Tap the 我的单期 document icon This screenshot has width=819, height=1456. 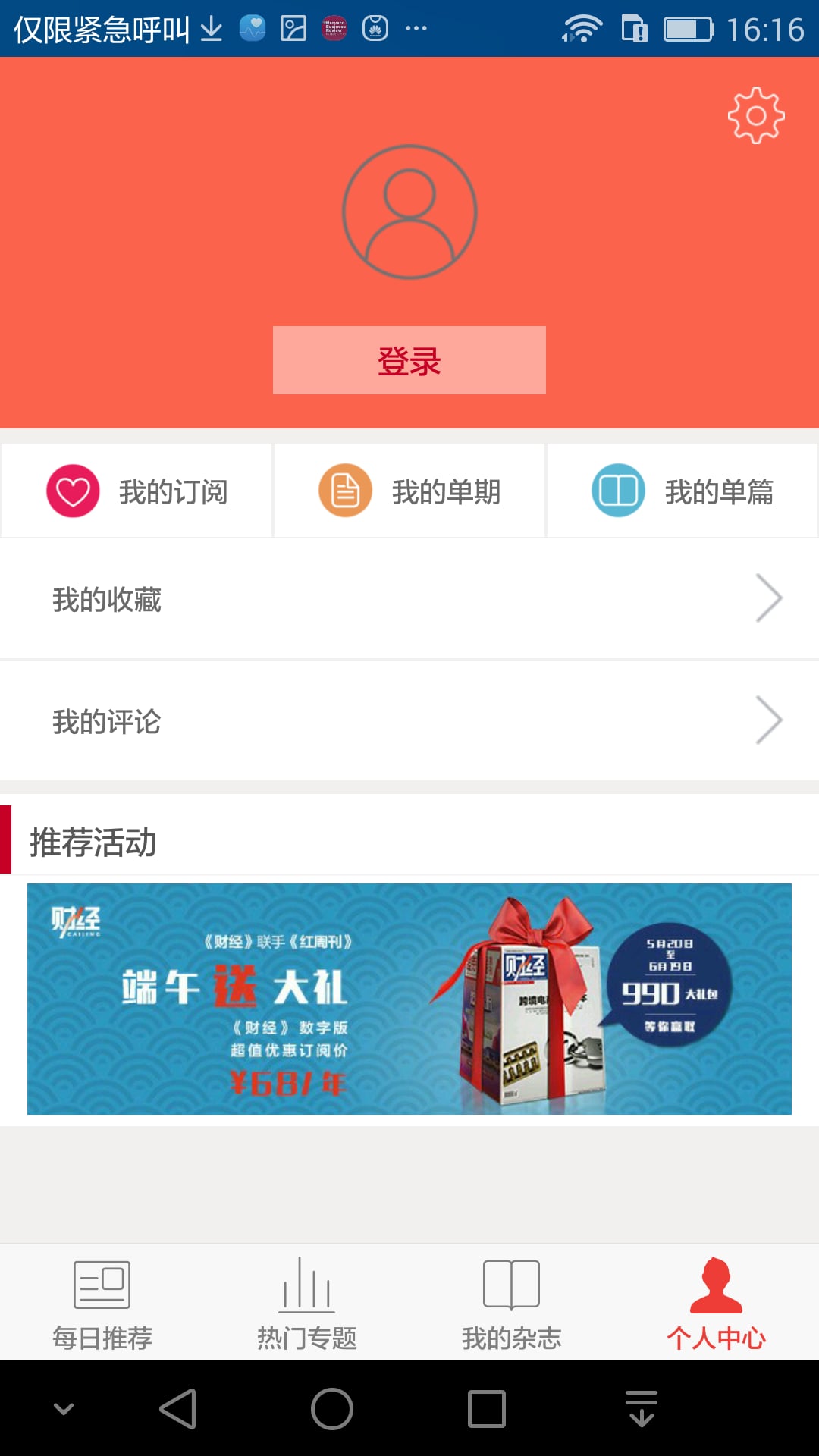coord(343,489)
